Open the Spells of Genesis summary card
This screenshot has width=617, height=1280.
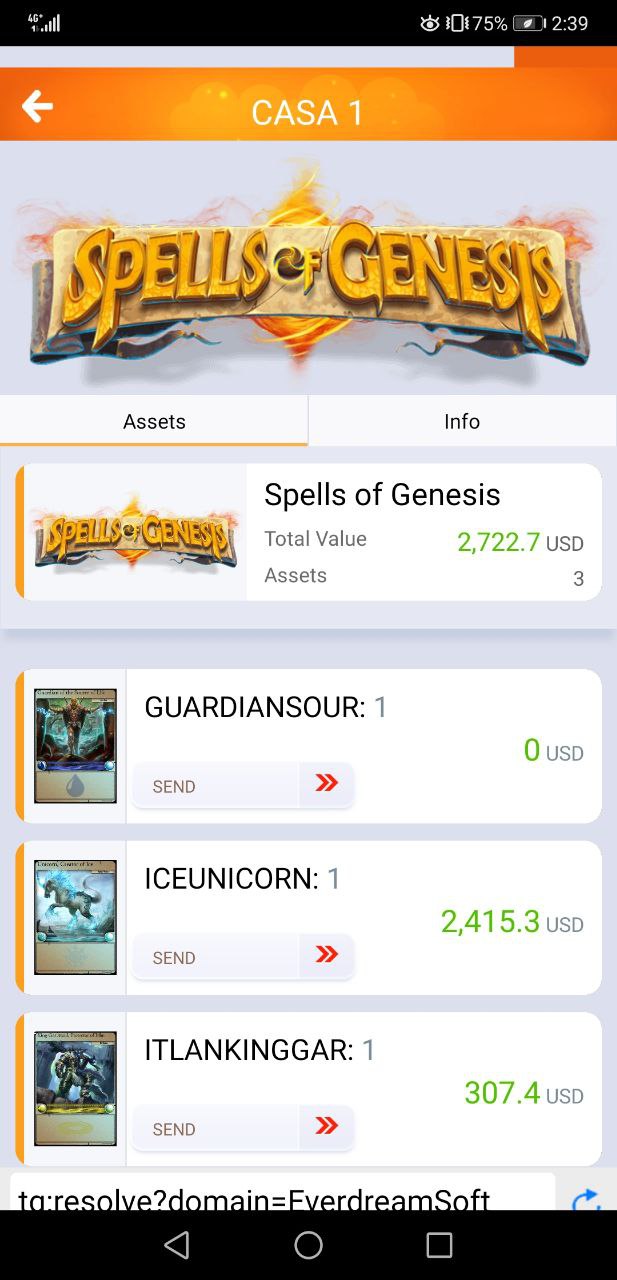308,531
